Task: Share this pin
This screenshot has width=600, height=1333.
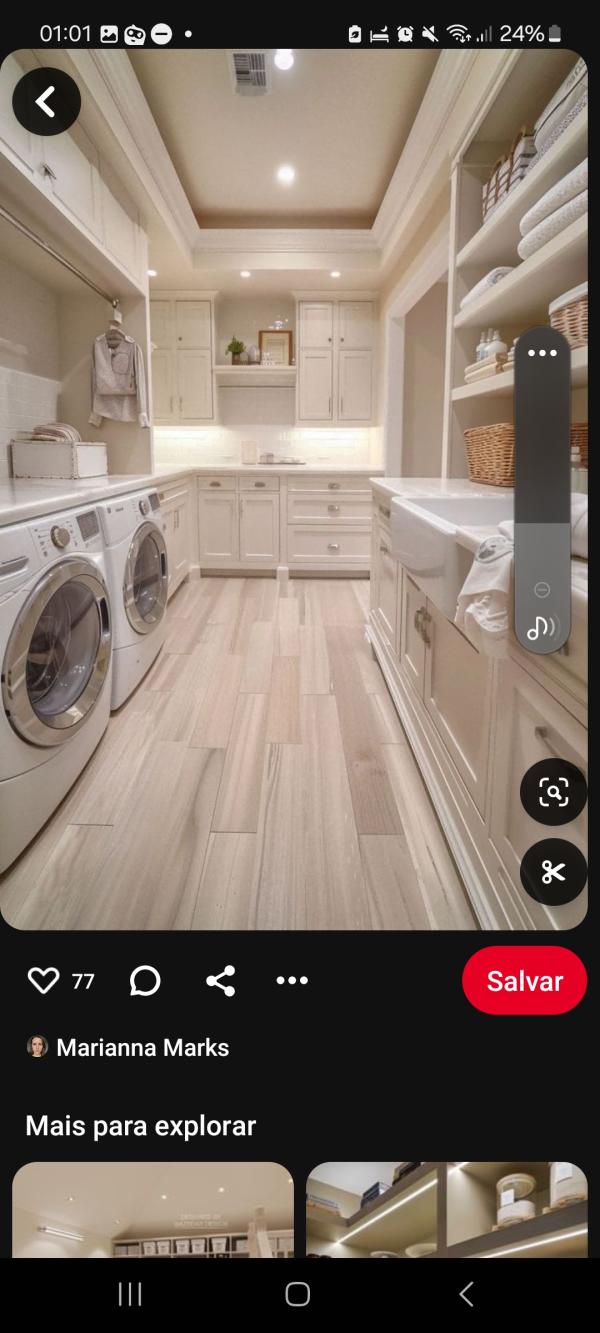Action: 220,980
